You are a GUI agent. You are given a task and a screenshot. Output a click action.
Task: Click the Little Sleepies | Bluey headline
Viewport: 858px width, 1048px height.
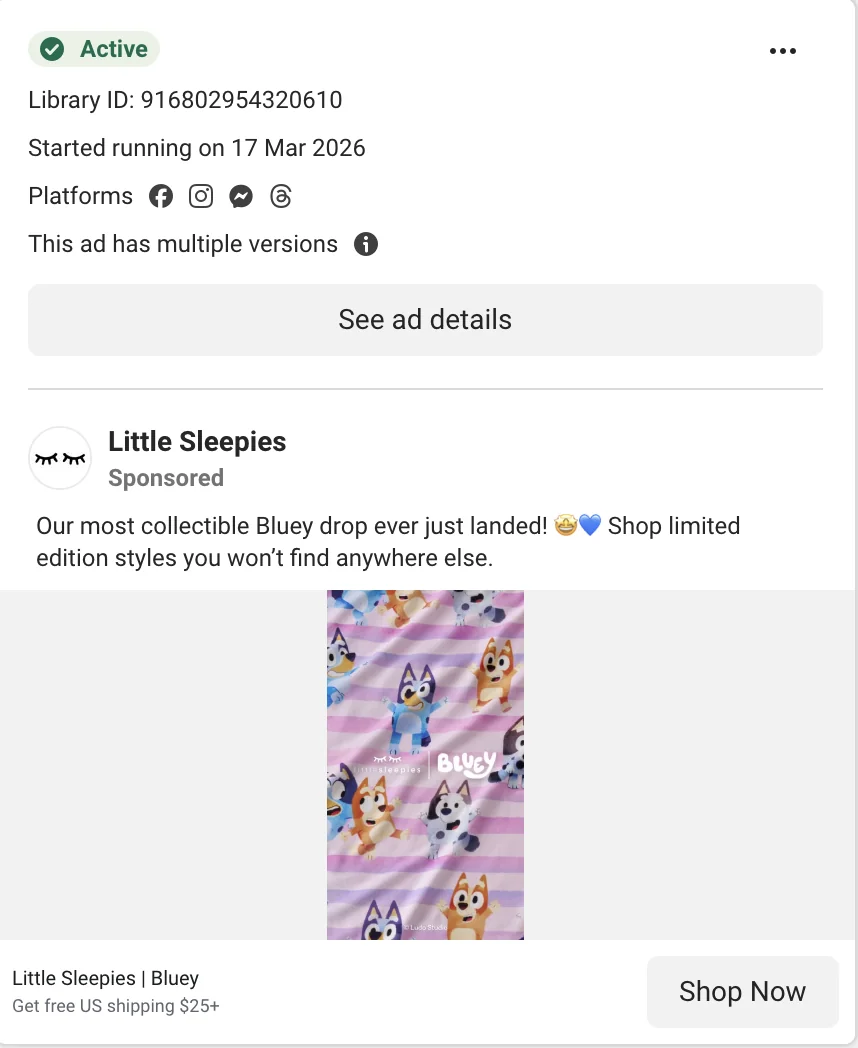pyautogui.click(x=106, y=978)
